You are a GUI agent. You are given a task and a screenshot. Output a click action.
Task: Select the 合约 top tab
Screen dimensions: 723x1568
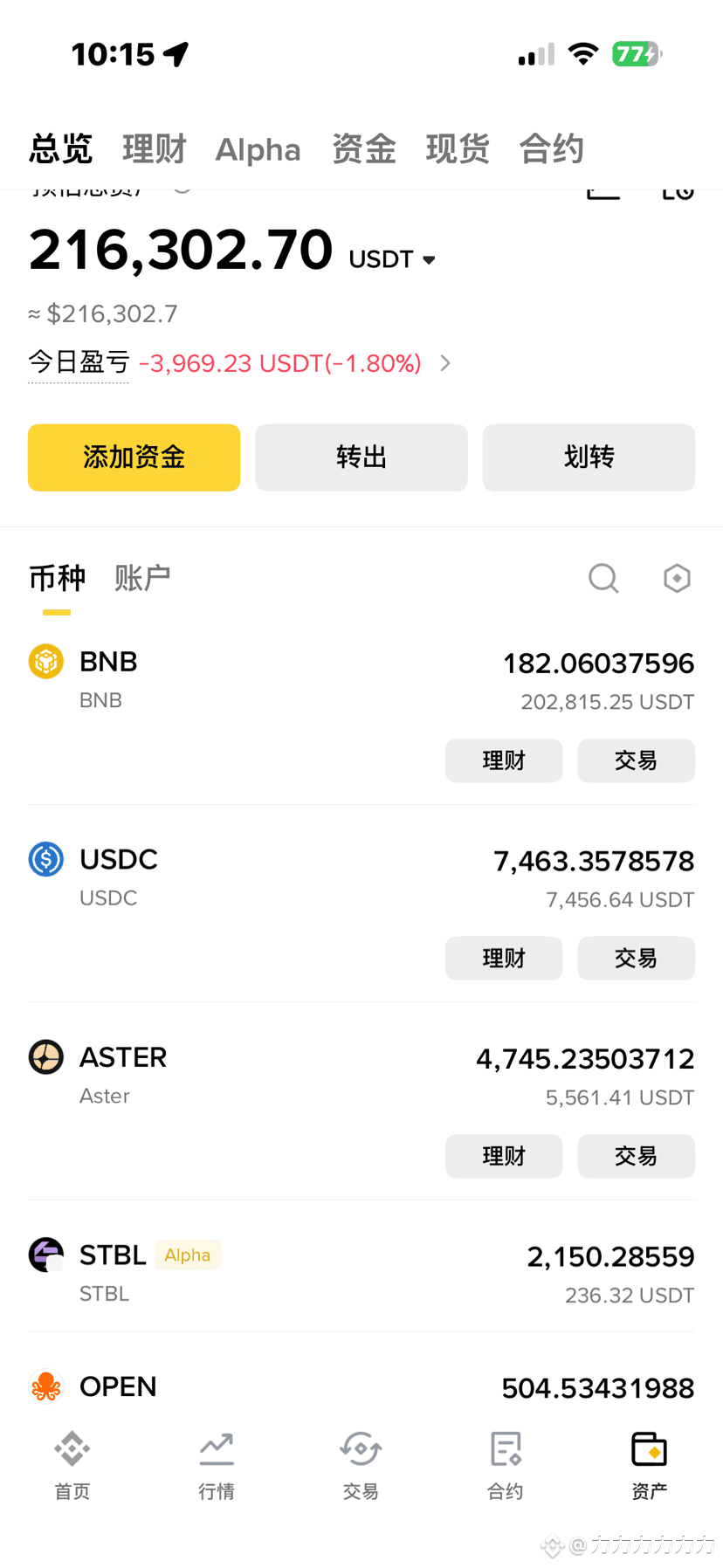point(551,149)
